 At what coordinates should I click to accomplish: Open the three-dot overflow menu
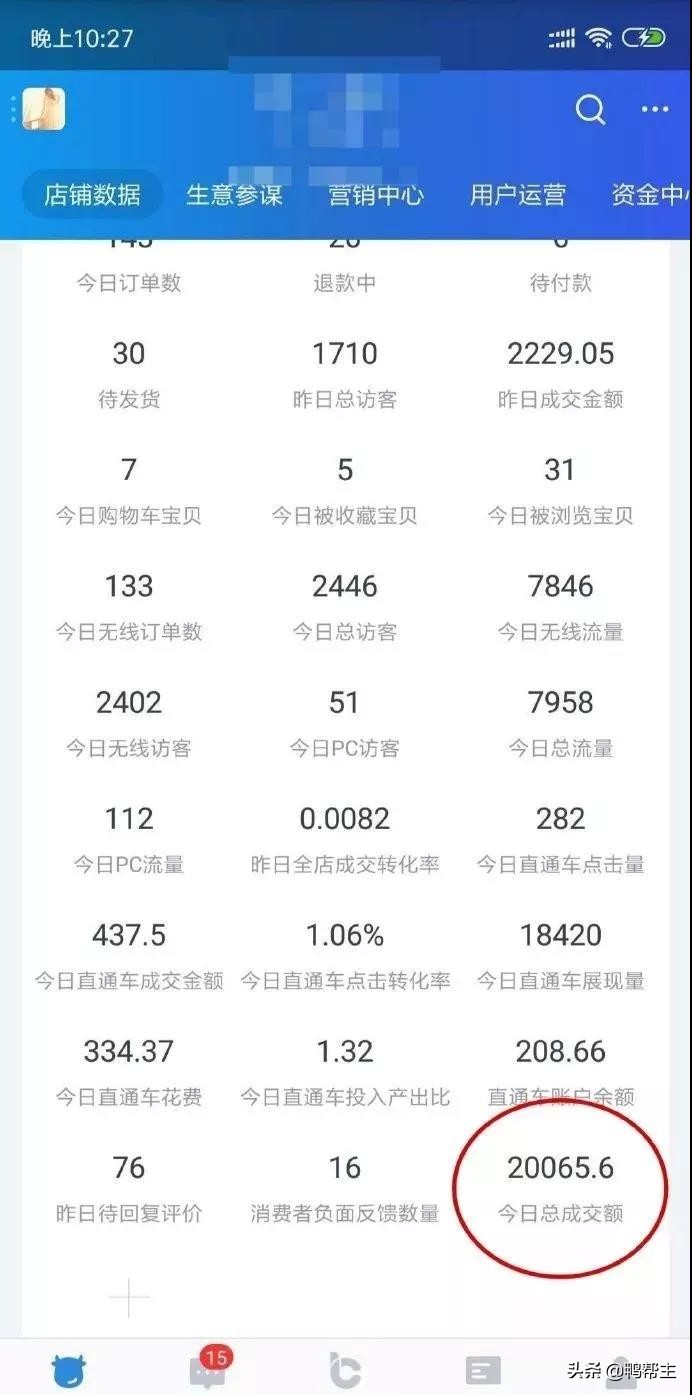pos(655,109)
